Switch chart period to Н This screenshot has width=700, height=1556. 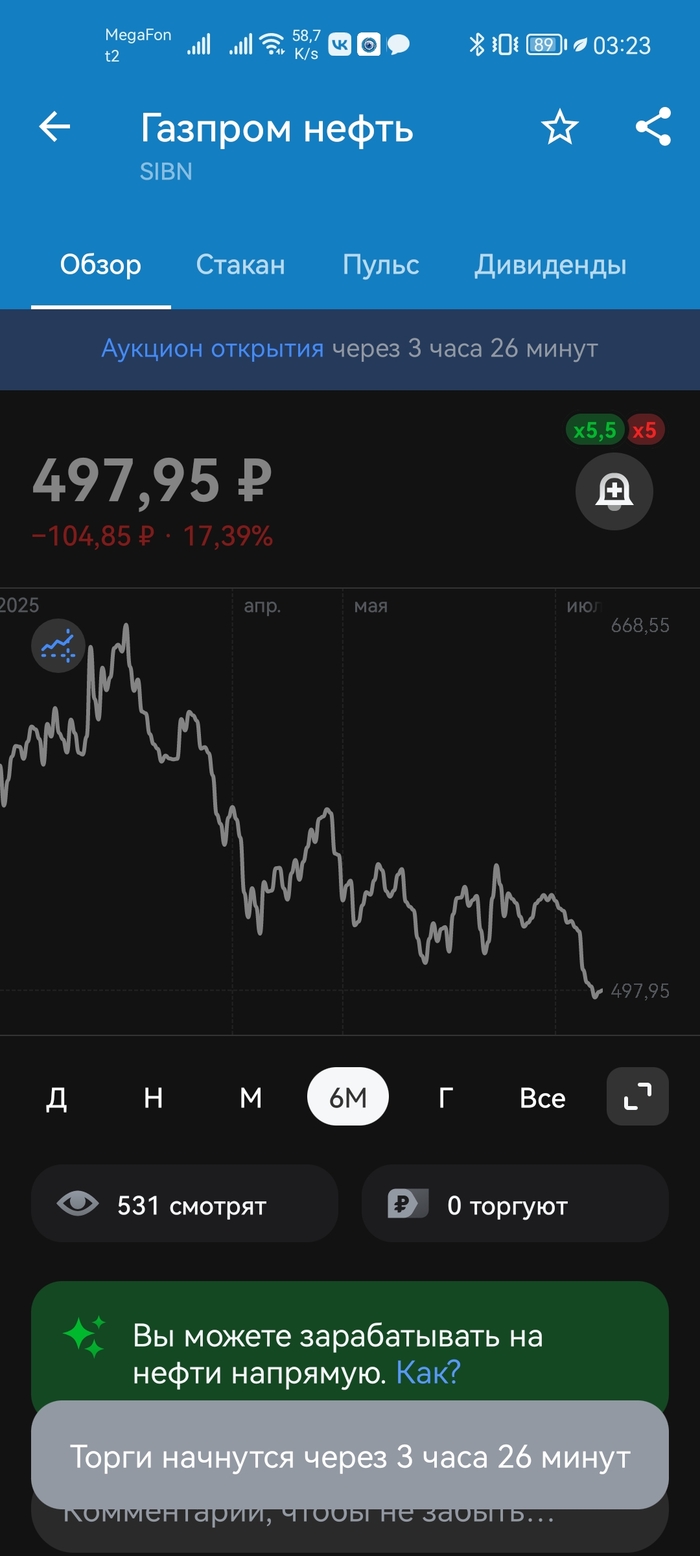153,1098
